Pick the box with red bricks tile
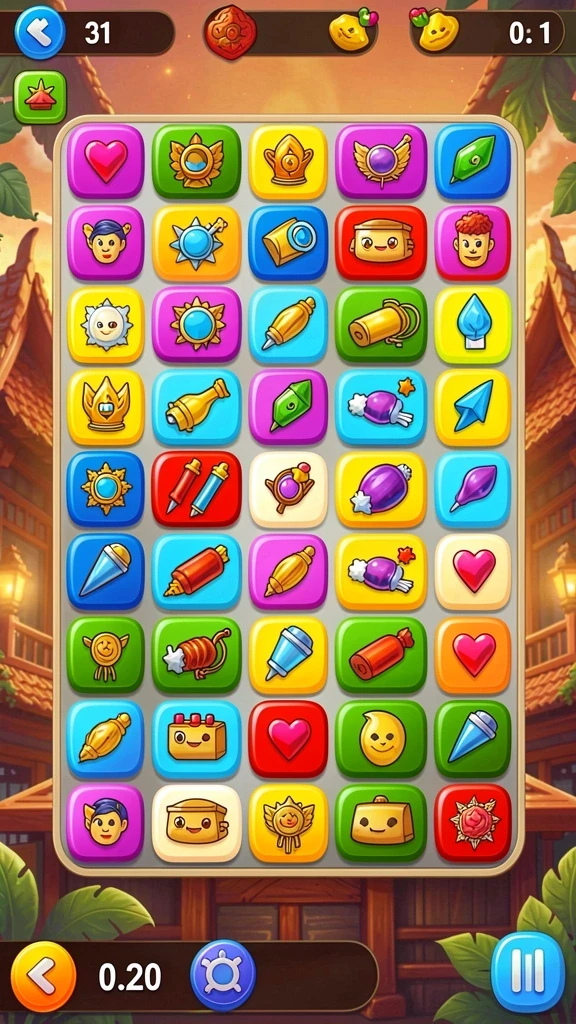 [197, 739]
